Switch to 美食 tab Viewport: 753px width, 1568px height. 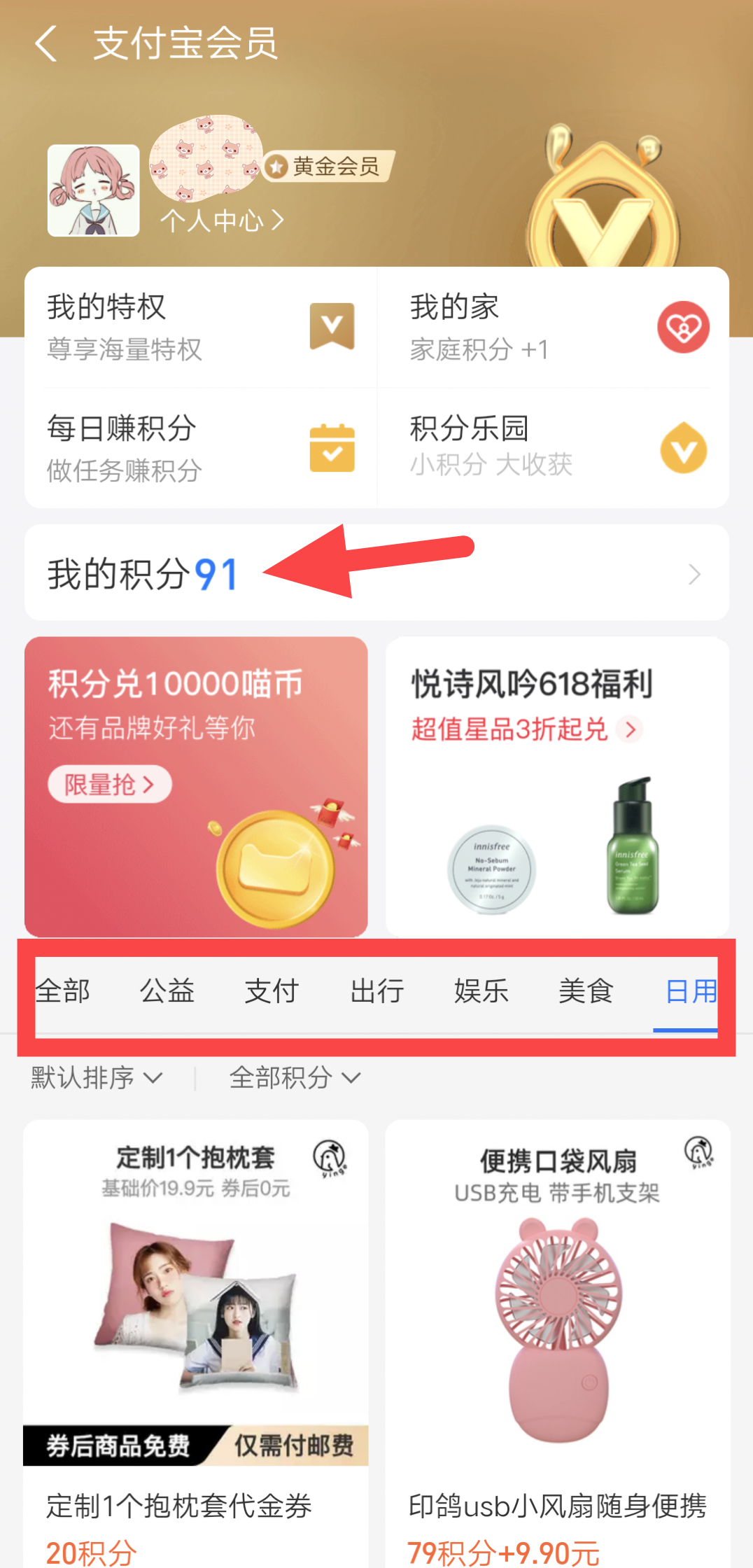(x=586, y=991)
